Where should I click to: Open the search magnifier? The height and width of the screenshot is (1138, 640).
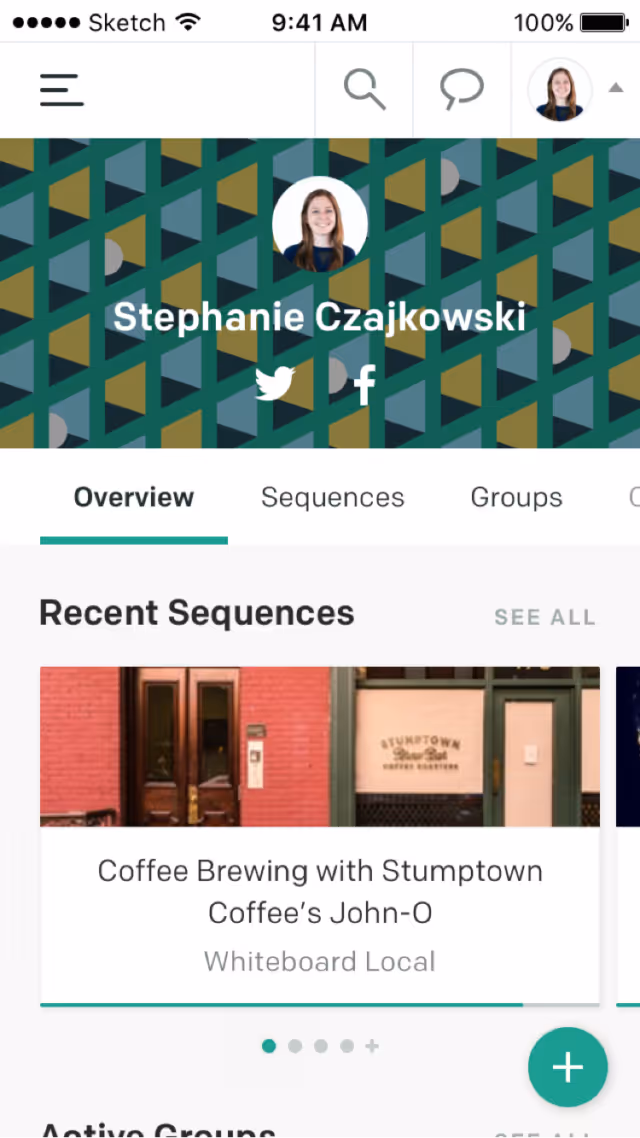pyautogui.click(x=364, y=90)
